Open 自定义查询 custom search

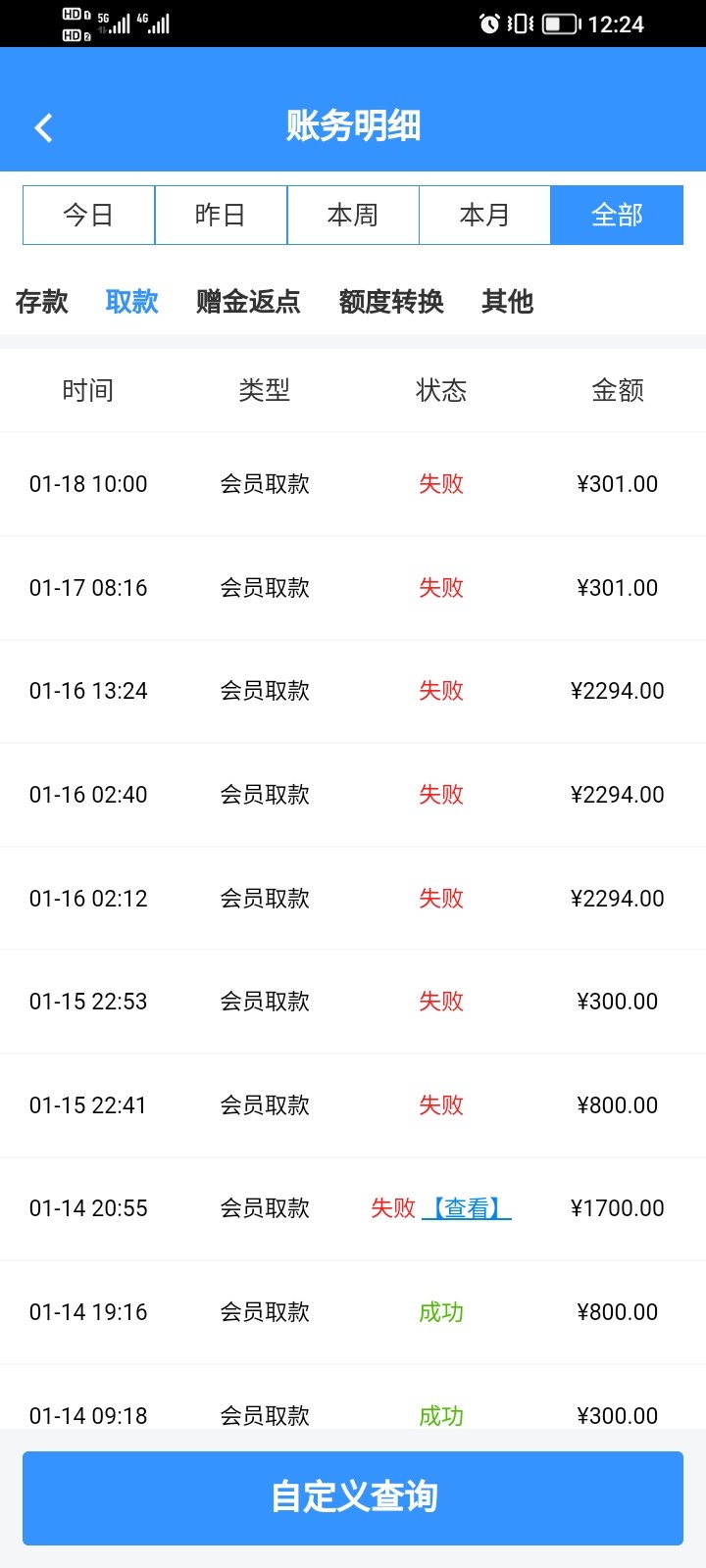[353, 1497]
